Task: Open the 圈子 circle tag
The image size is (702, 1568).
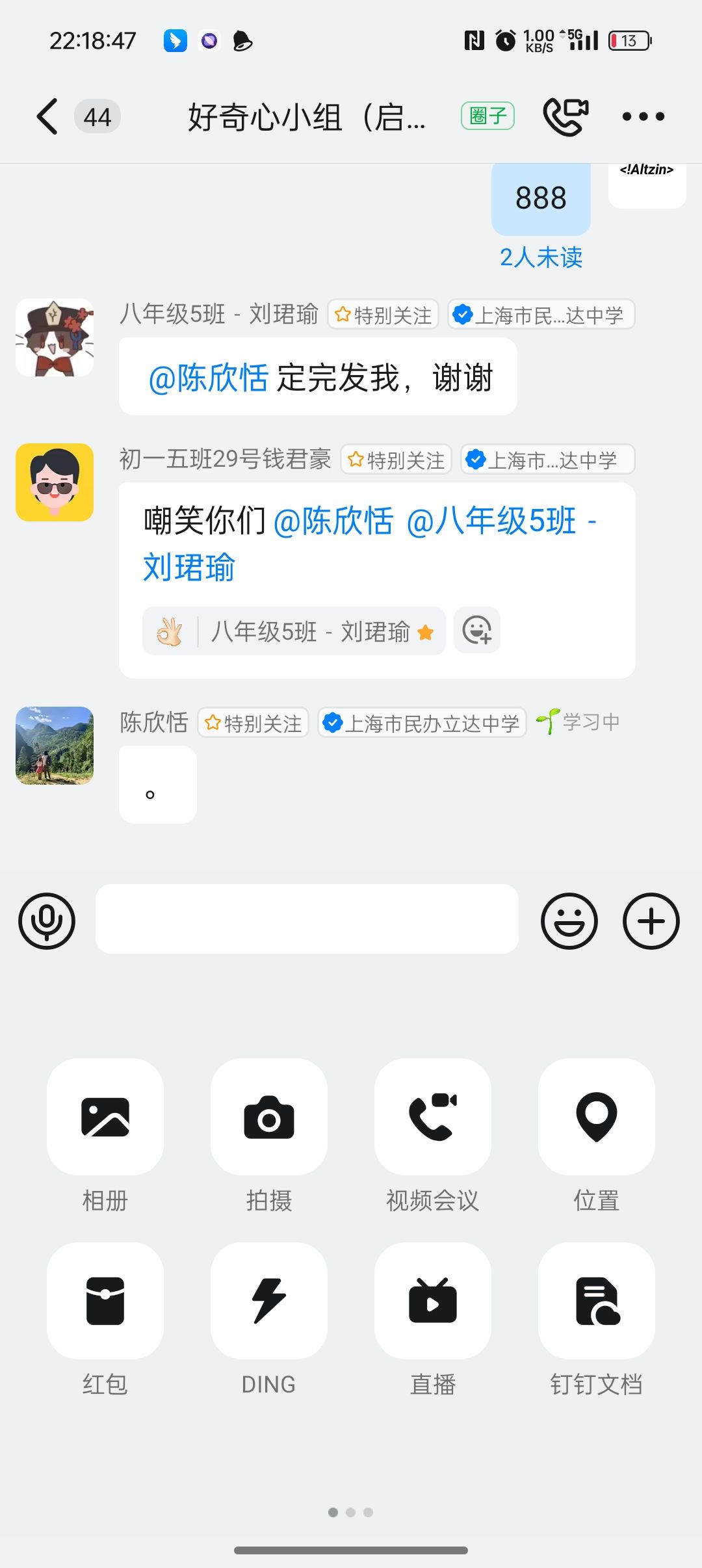Action: [487, 116]
